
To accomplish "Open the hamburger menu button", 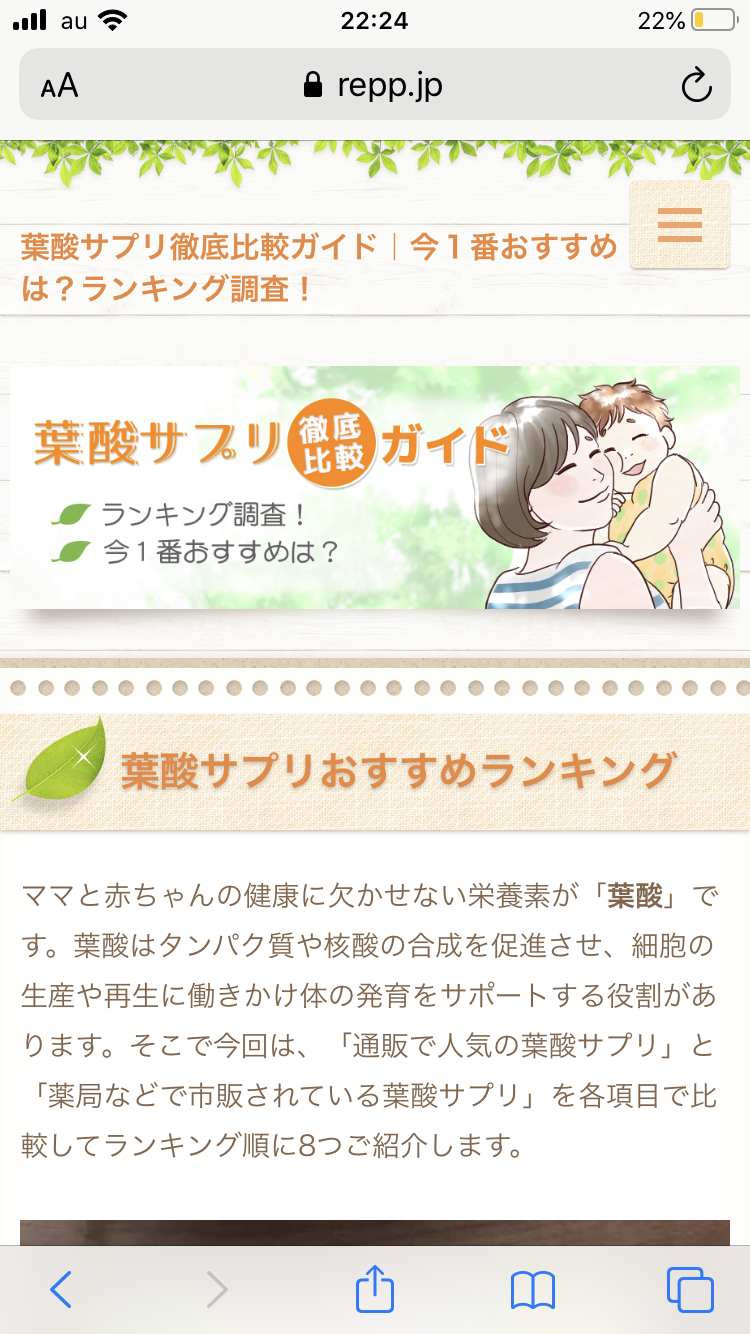I will click(680, 225).
